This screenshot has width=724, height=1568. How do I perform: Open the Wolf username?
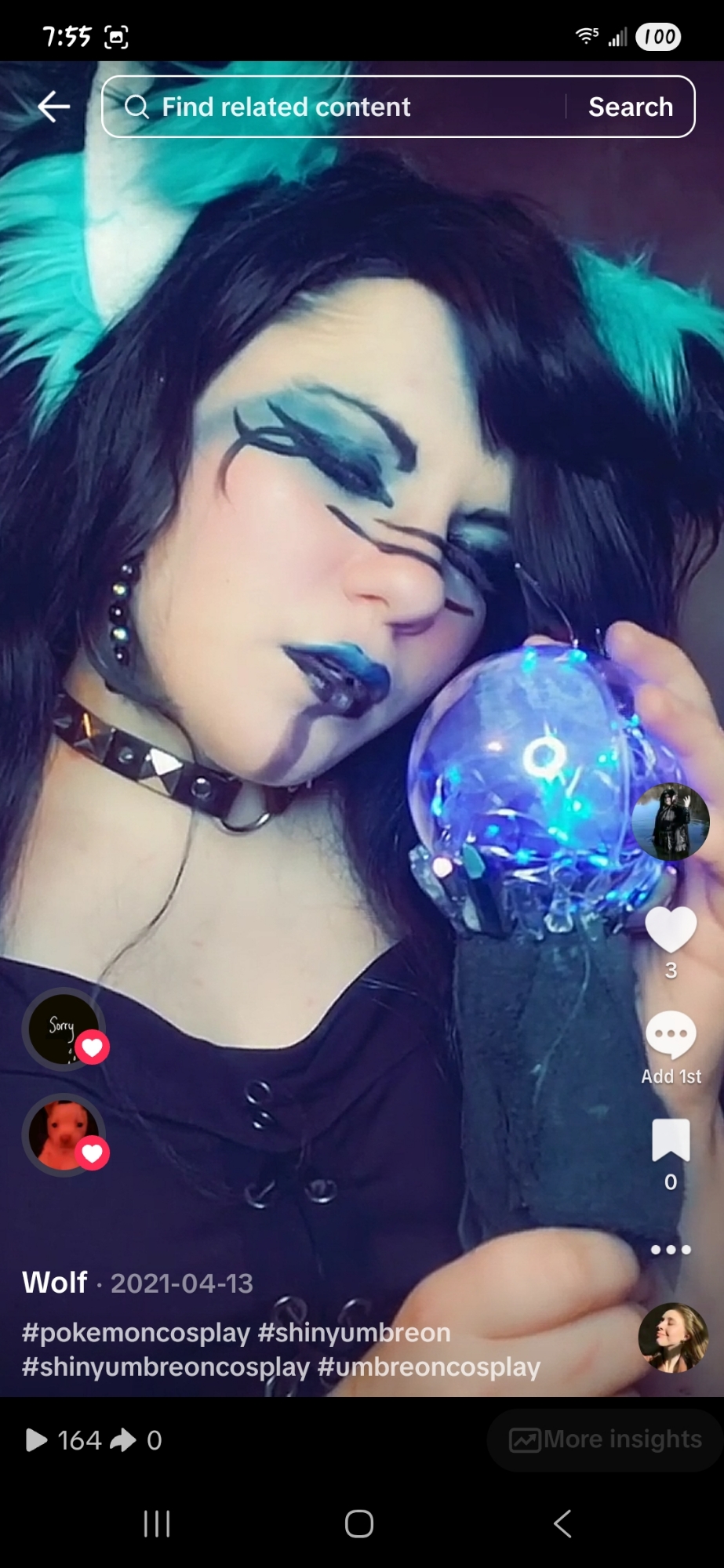tap(54, 1283)
